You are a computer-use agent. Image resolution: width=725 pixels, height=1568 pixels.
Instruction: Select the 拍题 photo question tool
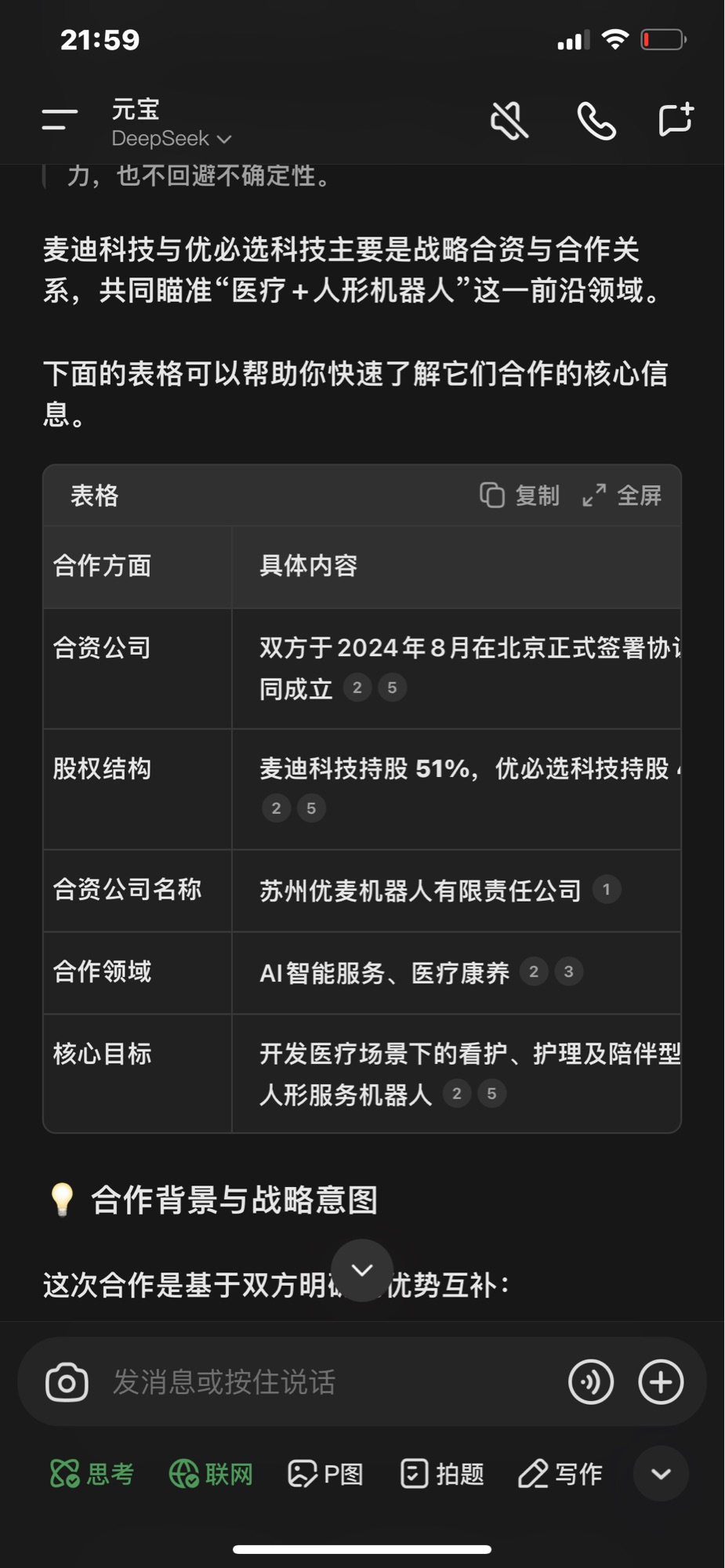pos(443,1474)
